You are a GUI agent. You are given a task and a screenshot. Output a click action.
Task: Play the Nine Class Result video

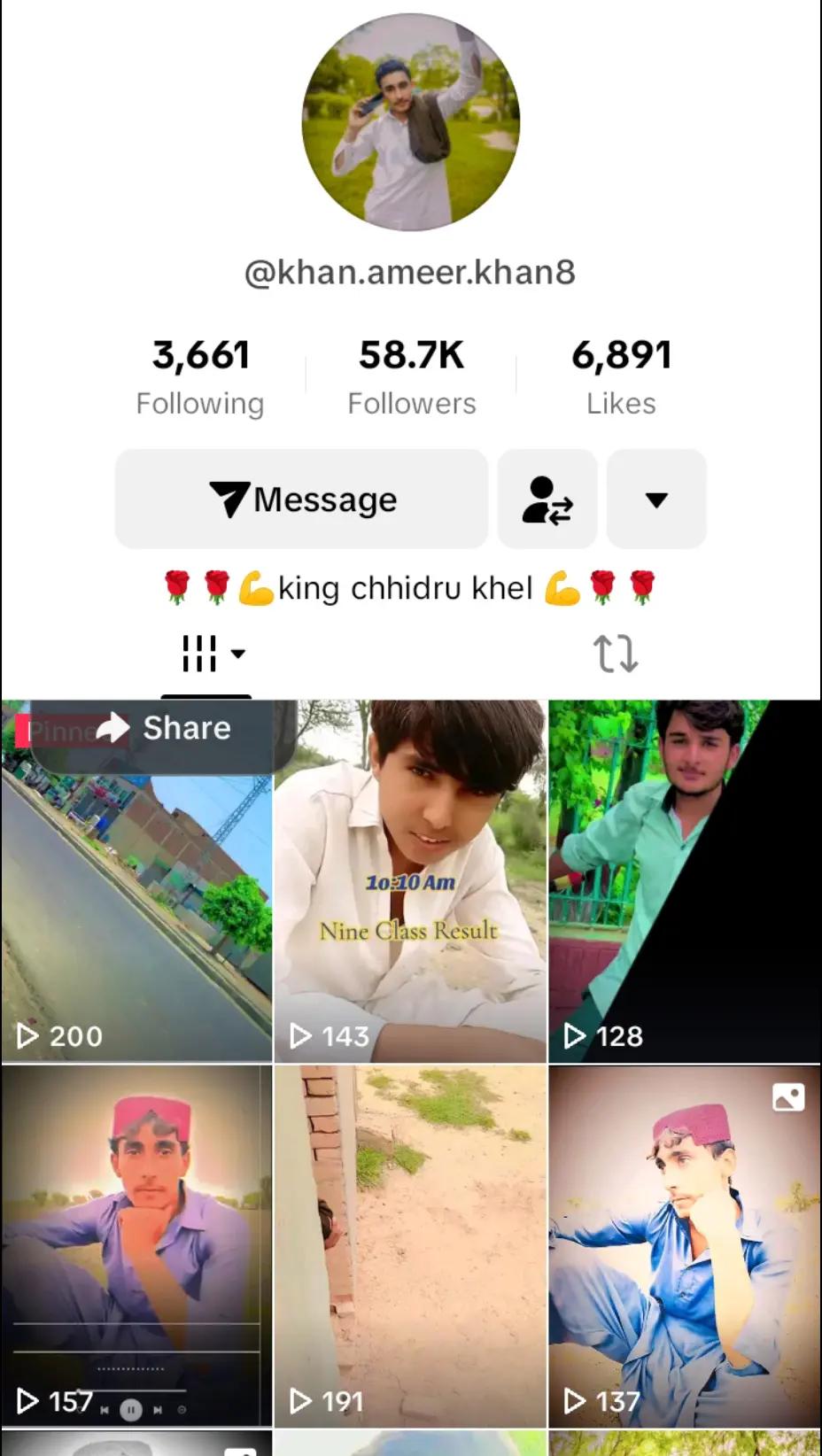(410, 881)
